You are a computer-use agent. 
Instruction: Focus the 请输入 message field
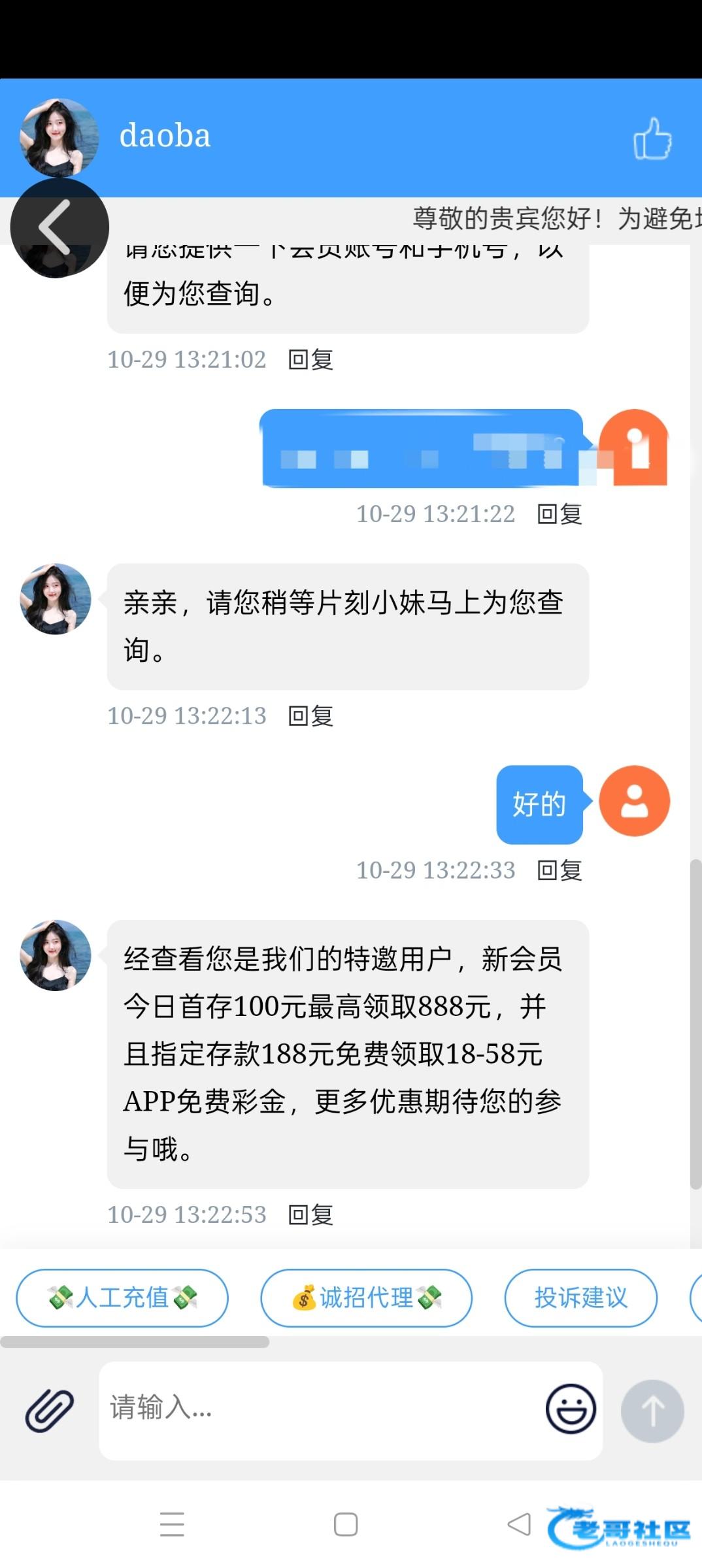point(320,1409)
